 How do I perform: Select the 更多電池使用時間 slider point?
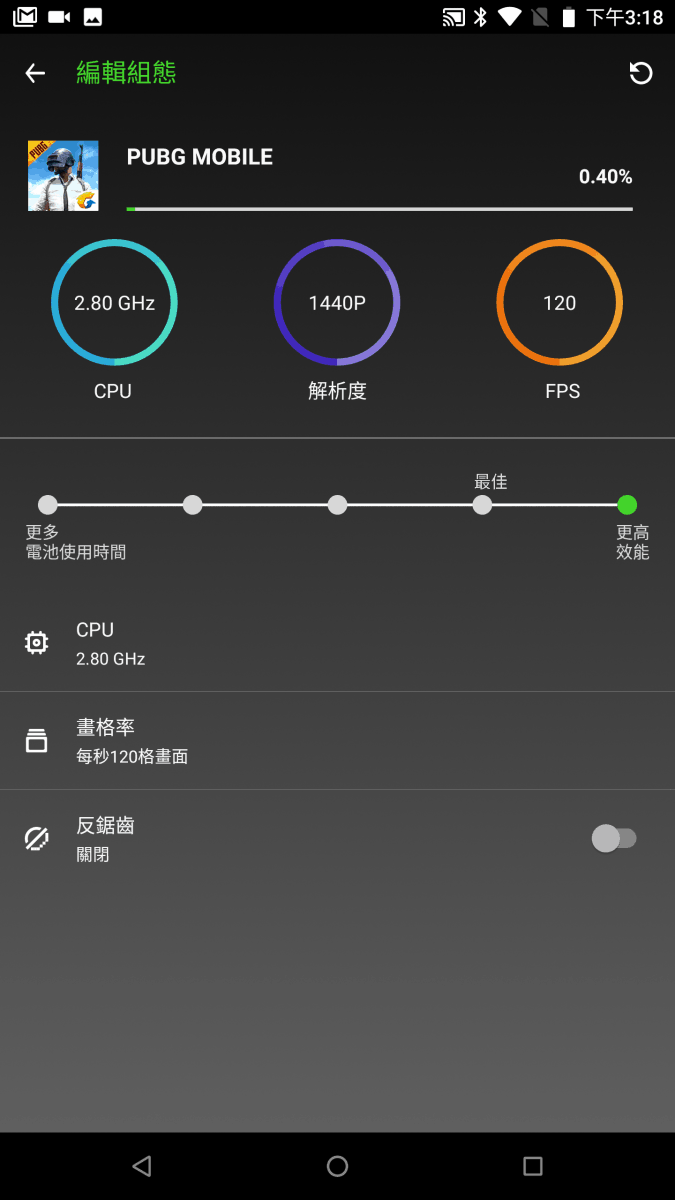(x=48, y=505)
